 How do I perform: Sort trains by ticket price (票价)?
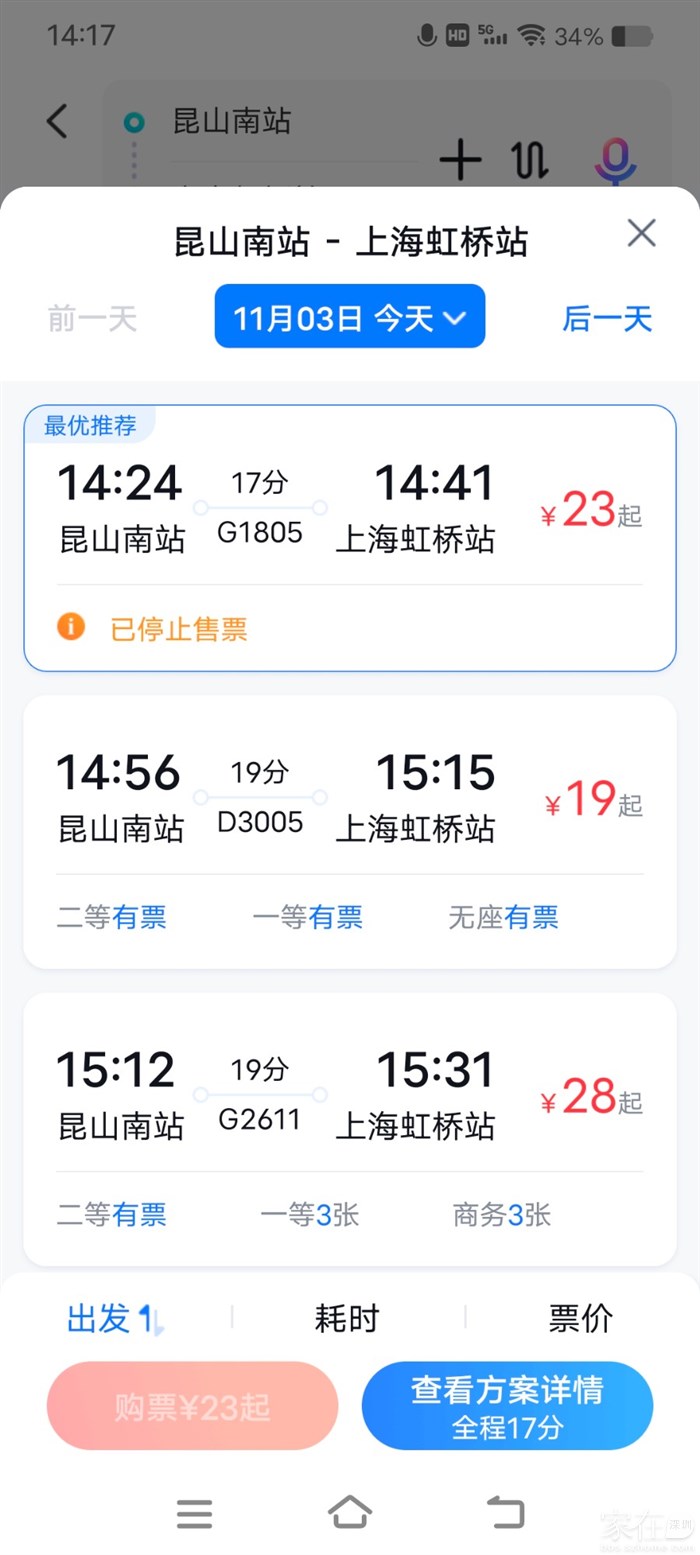pos(580,1319)
